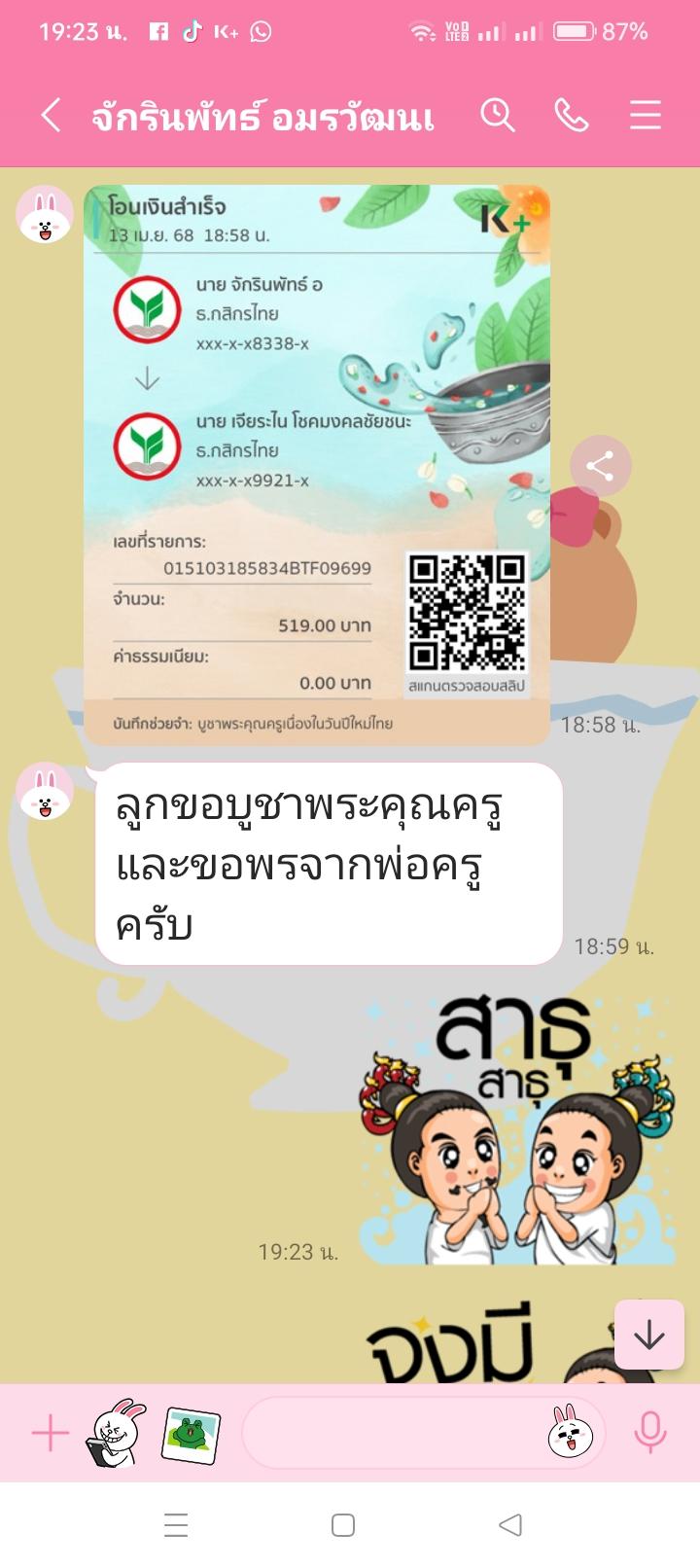Screen dimensions: 700x1568
Task: Open the sticker and emoji picker
Action: coord(571,1433)
